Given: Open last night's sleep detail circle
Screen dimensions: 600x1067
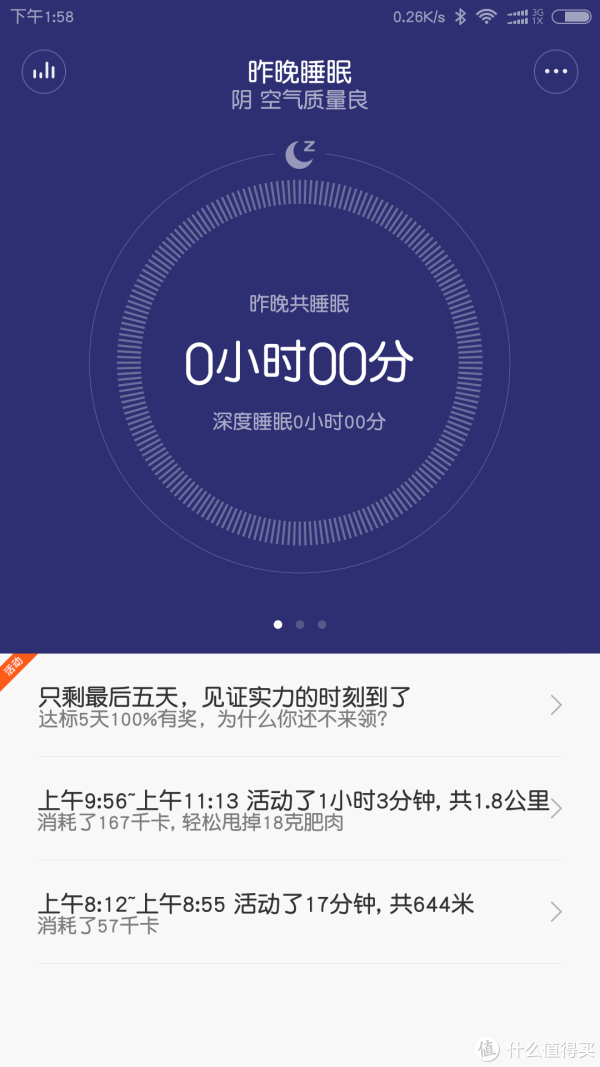Looking at the screenshot, I should 299,362.
